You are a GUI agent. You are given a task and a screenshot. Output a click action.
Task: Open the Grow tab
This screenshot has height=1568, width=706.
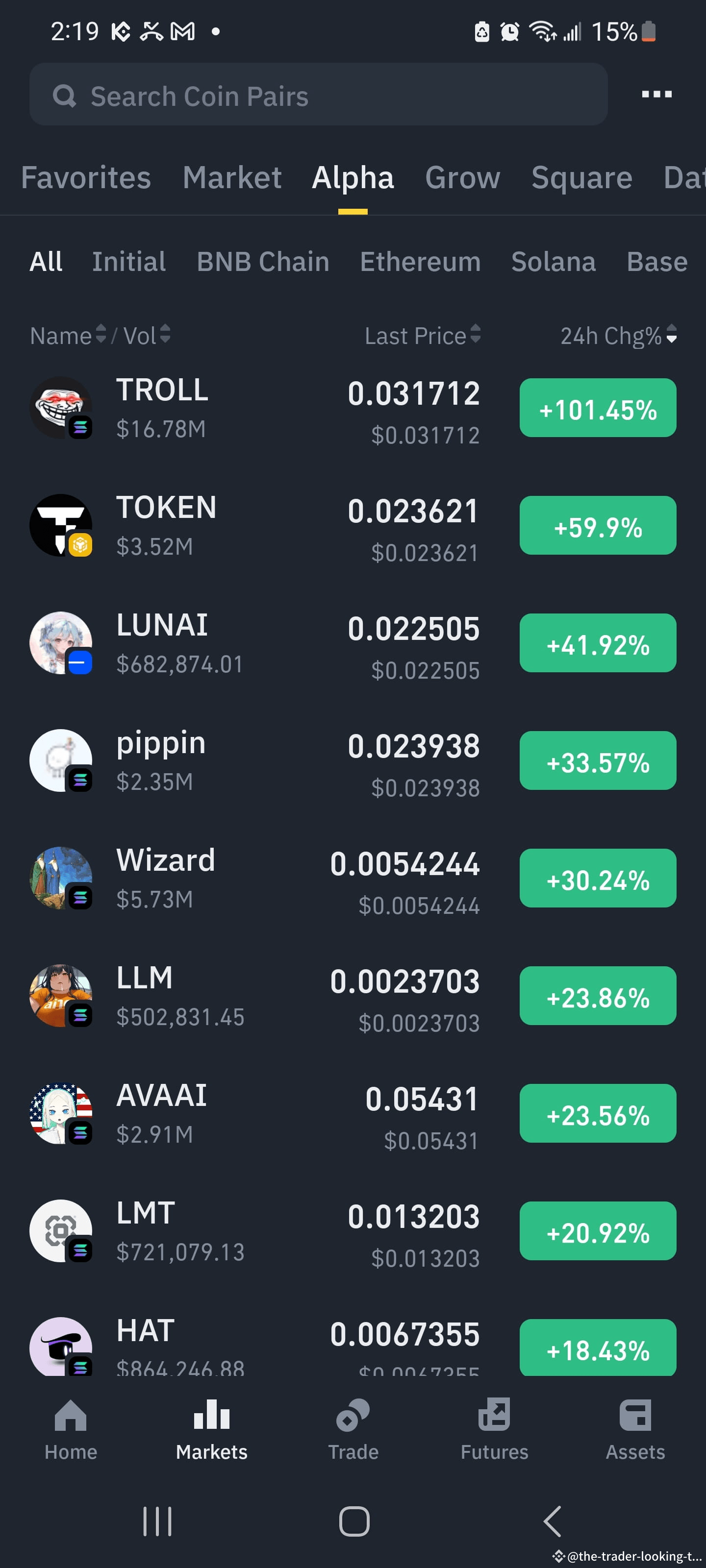[x=462, y=178]
